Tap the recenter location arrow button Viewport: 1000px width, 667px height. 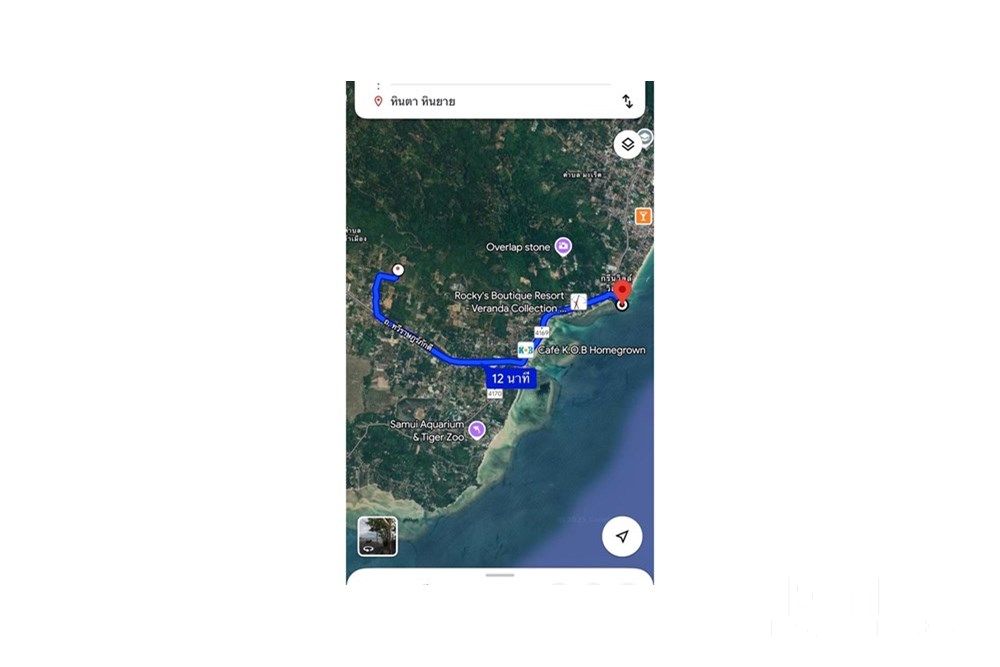click(622, 537)
